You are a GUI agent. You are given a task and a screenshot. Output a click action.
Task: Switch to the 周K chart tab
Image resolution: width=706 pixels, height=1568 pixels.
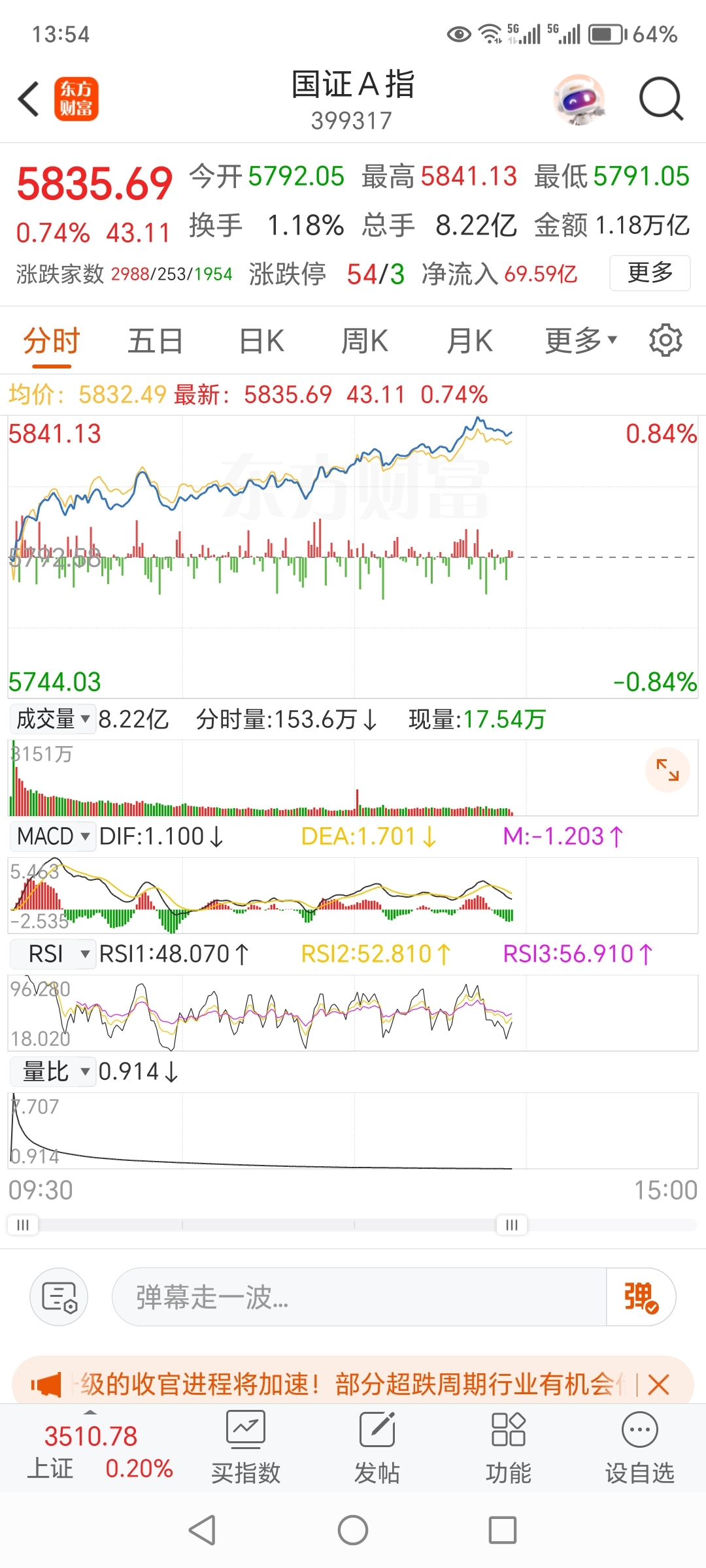[x=365, y=341]
